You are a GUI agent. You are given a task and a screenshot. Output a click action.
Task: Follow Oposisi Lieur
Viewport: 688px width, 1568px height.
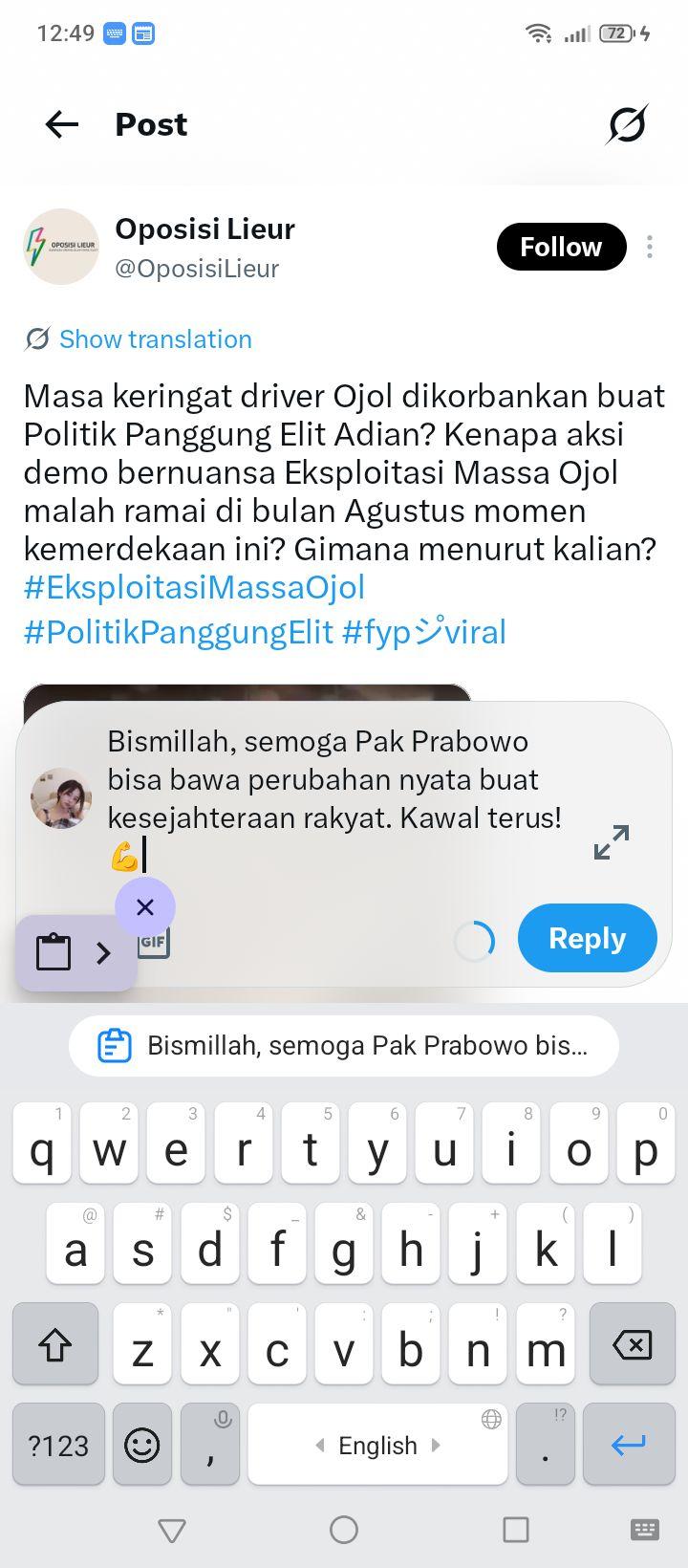pyautogui.click(x=561, y=247)
